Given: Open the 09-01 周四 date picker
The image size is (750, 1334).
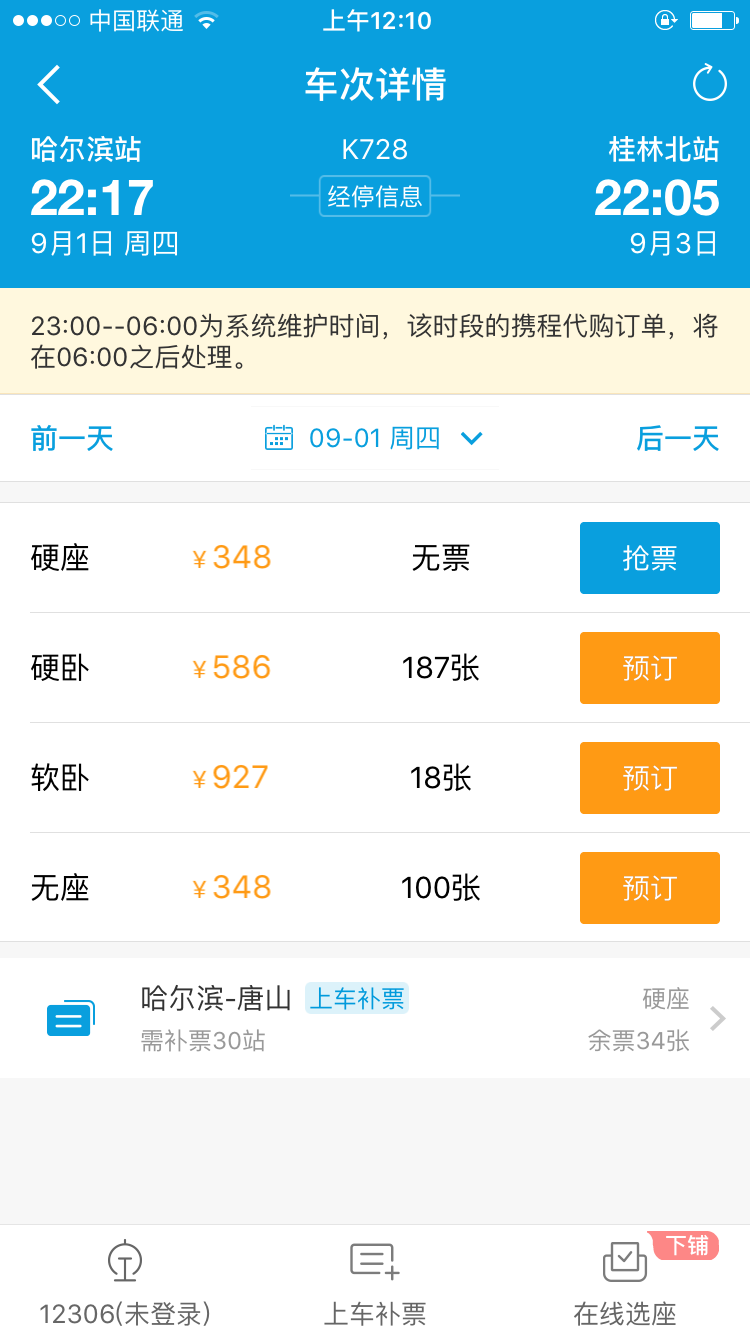Looking at the screenshot, I should pyautogui.click(x=374, y=438).
